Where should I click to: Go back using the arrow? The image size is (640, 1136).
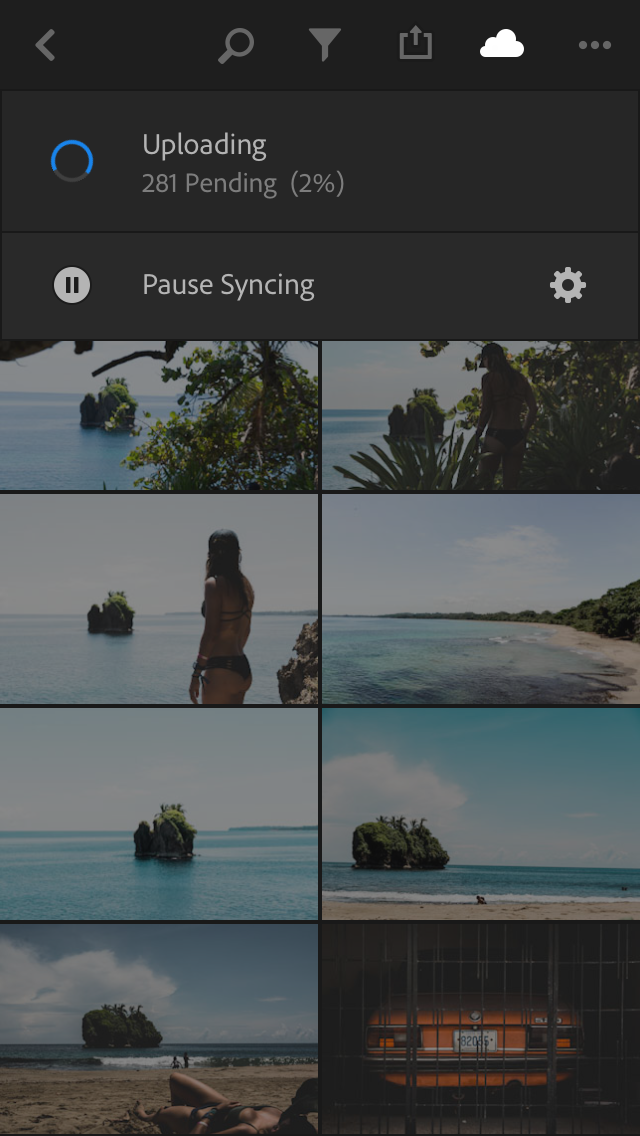(45, 46)
